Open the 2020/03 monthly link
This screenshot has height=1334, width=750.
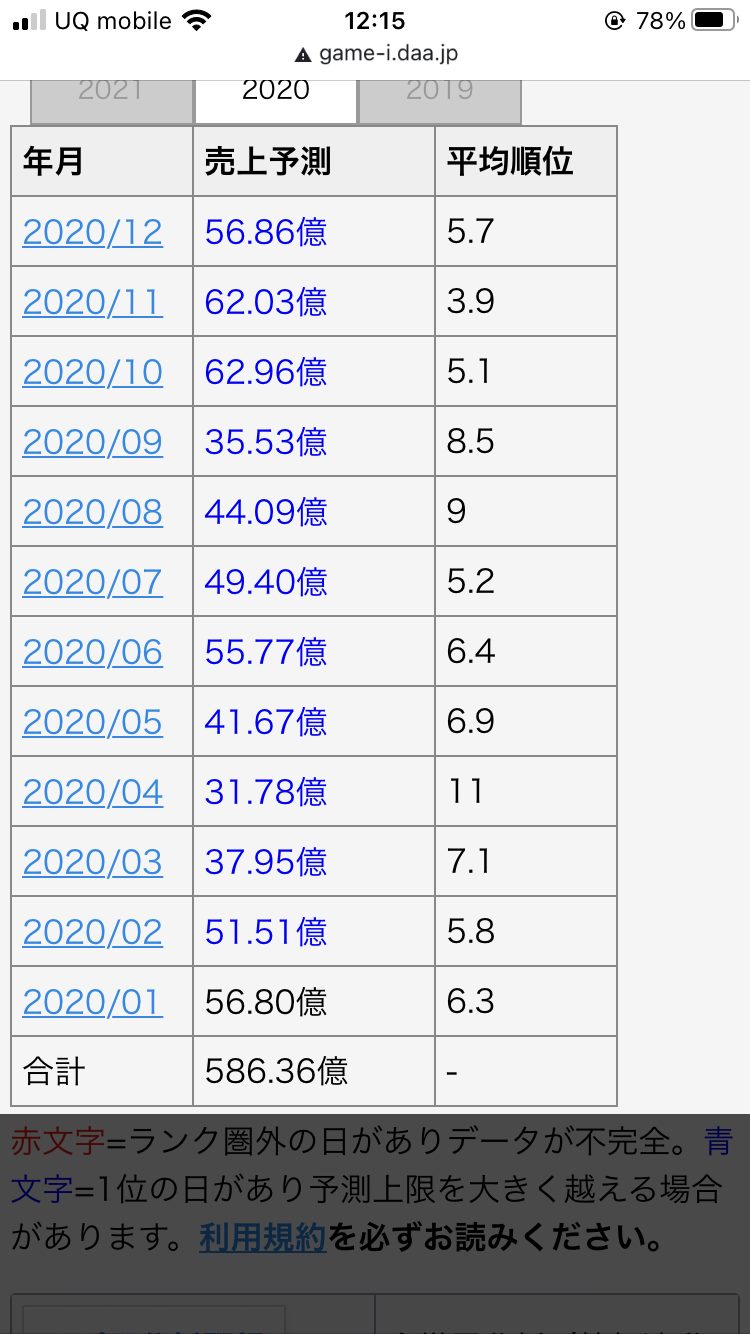92,862
